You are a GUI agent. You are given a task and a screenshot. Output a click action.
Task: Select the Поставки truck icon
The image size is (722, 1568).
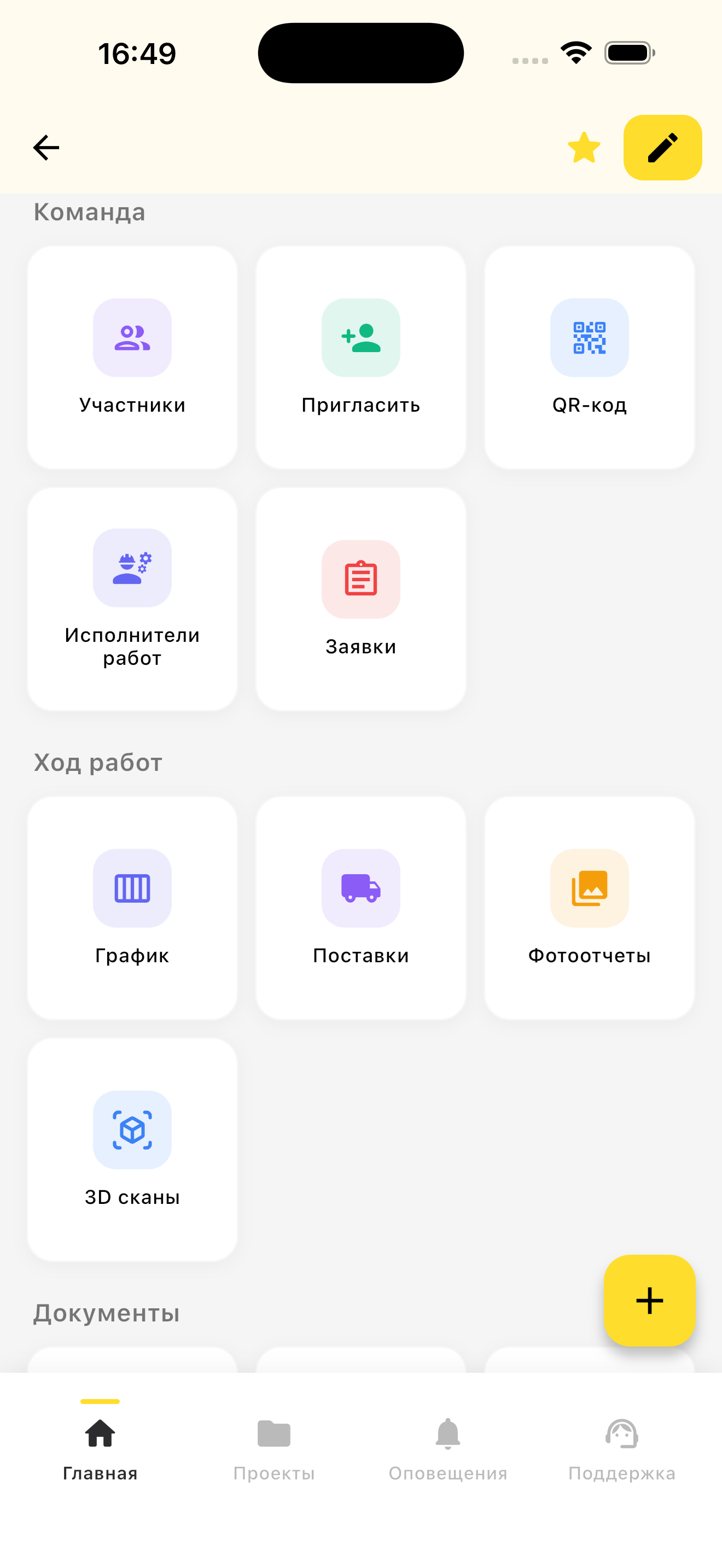coord(360,888)
